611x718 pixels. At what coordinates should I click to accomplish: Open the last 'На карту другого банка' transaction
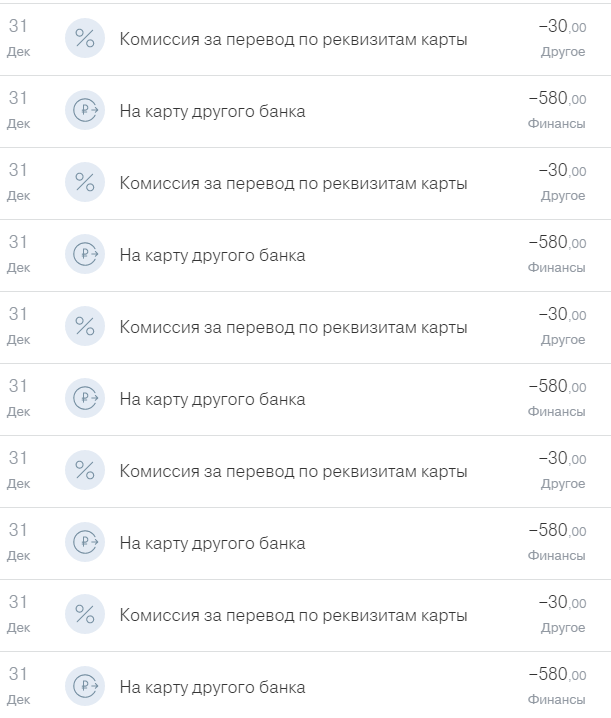[x=212, y=688]
